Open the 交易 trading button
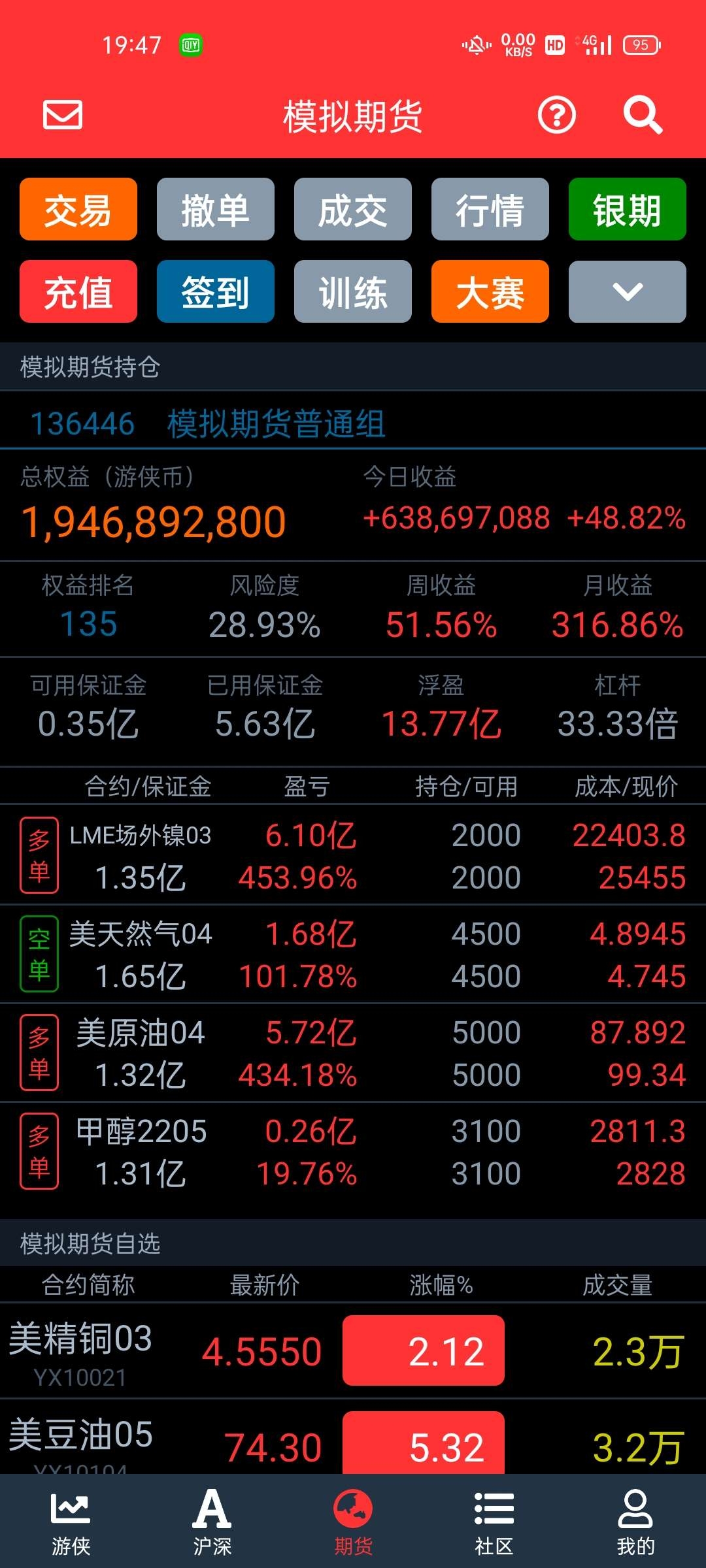The width and height of the screenshot is (706, 1568). click(78, 209)
